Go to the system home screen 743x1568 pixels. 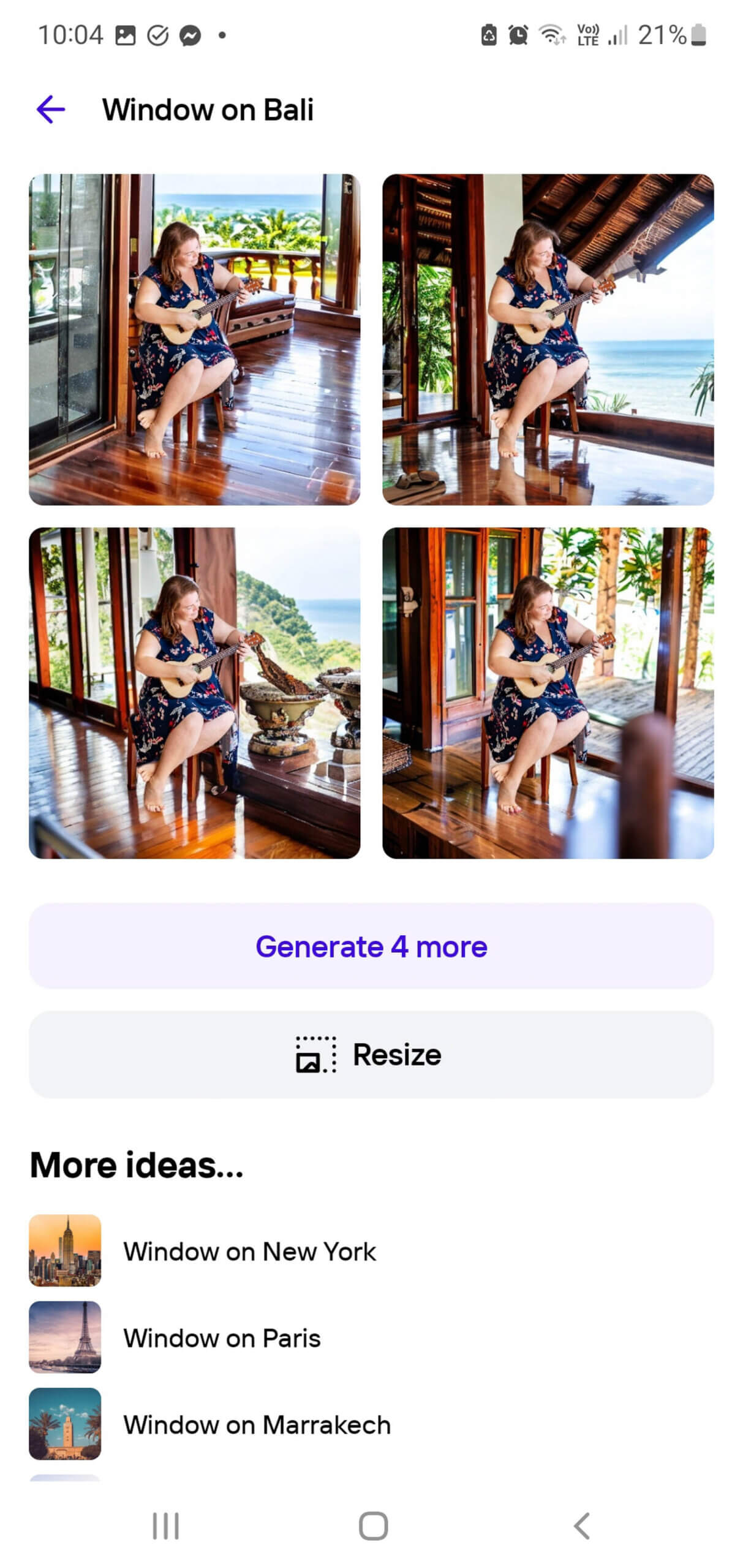[372, 1525]
